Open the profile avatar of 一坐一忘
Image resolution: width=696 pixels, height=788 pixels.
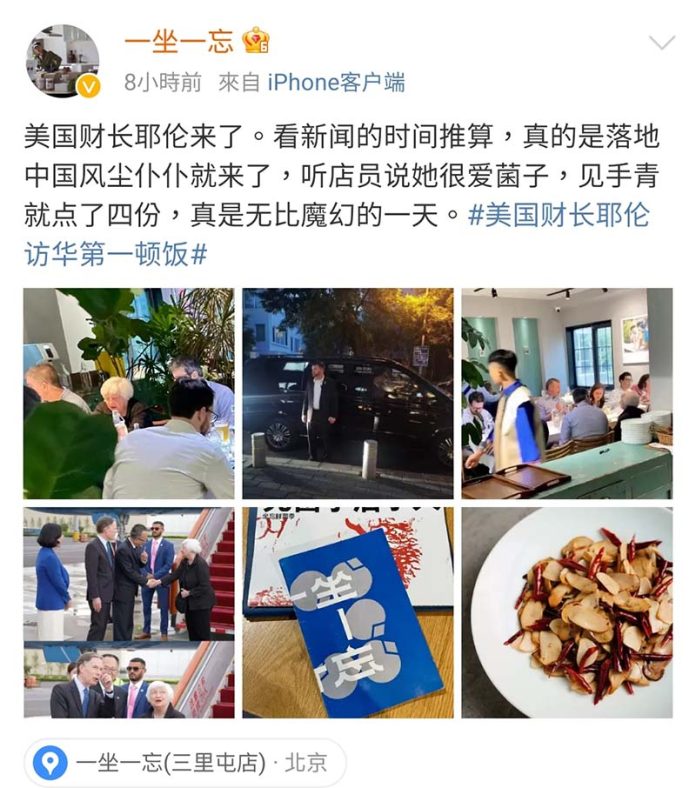(61, 60)
